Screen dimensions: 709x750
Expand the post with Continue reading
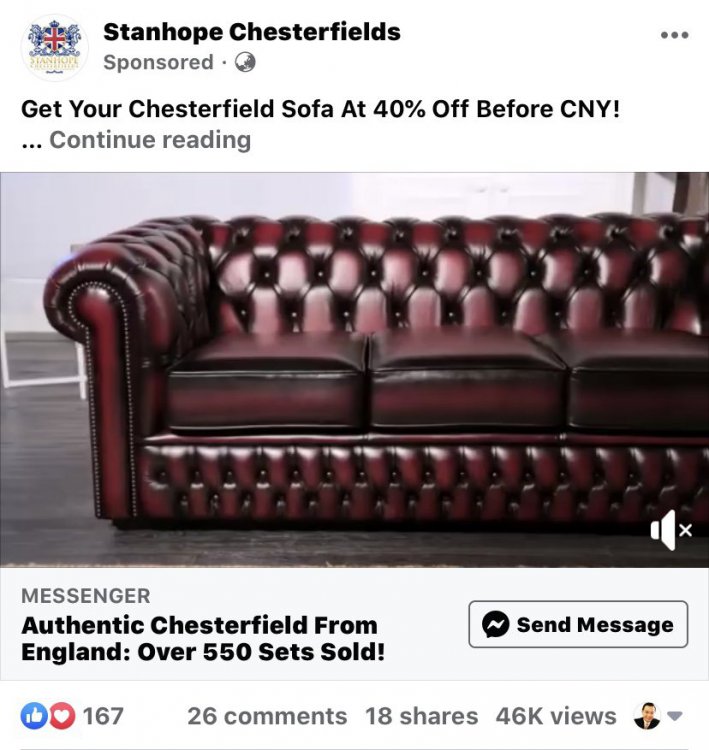150,140
